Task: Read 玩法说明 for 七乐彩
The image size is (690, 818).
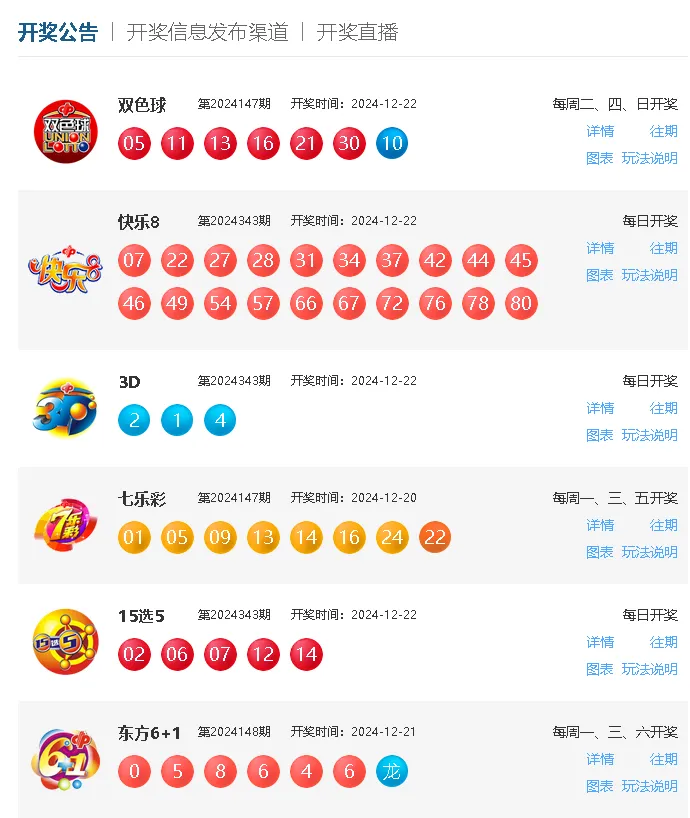Action: 650,552
